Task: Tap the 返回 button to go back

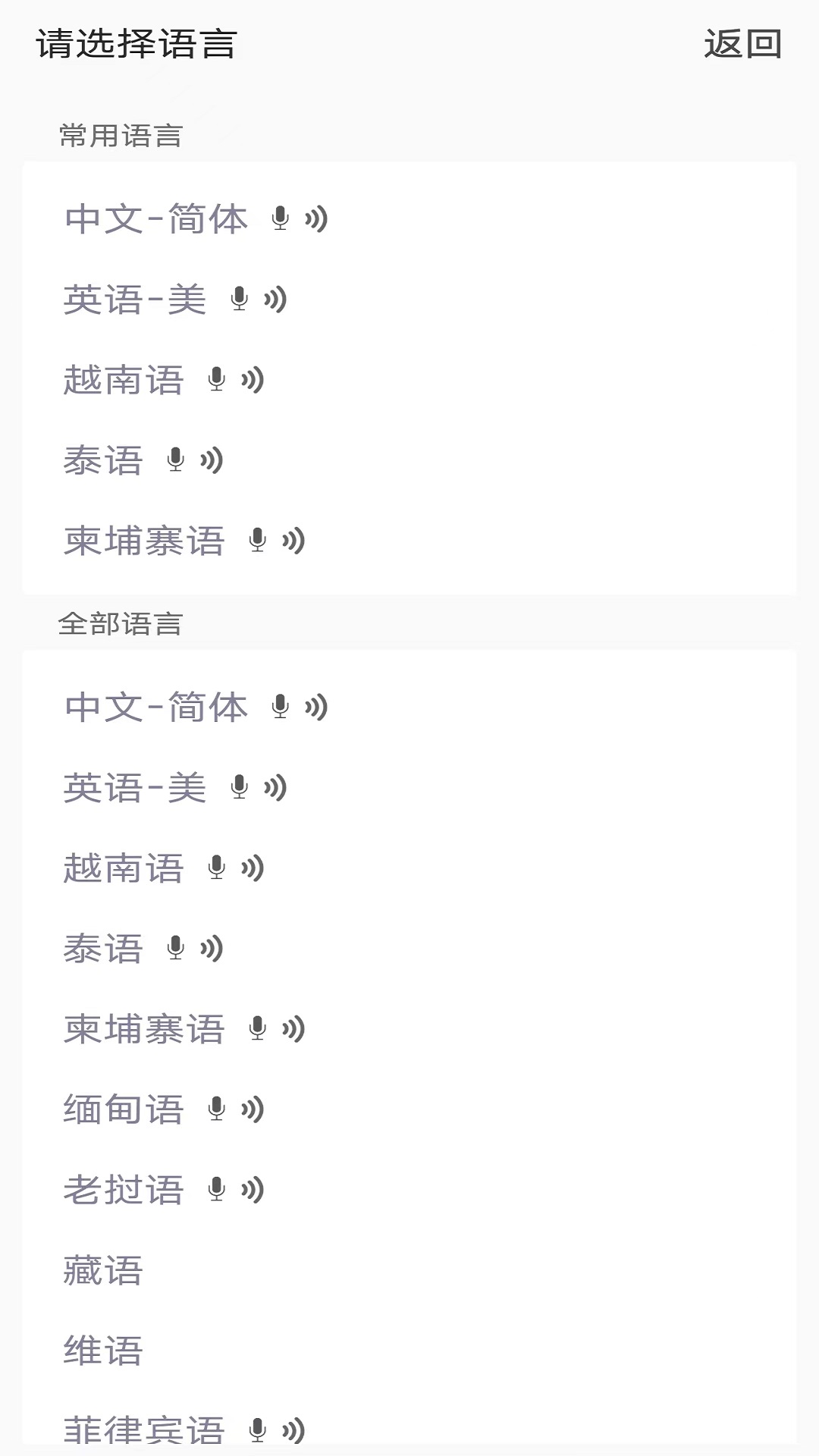Action: (x=742, y=44)
